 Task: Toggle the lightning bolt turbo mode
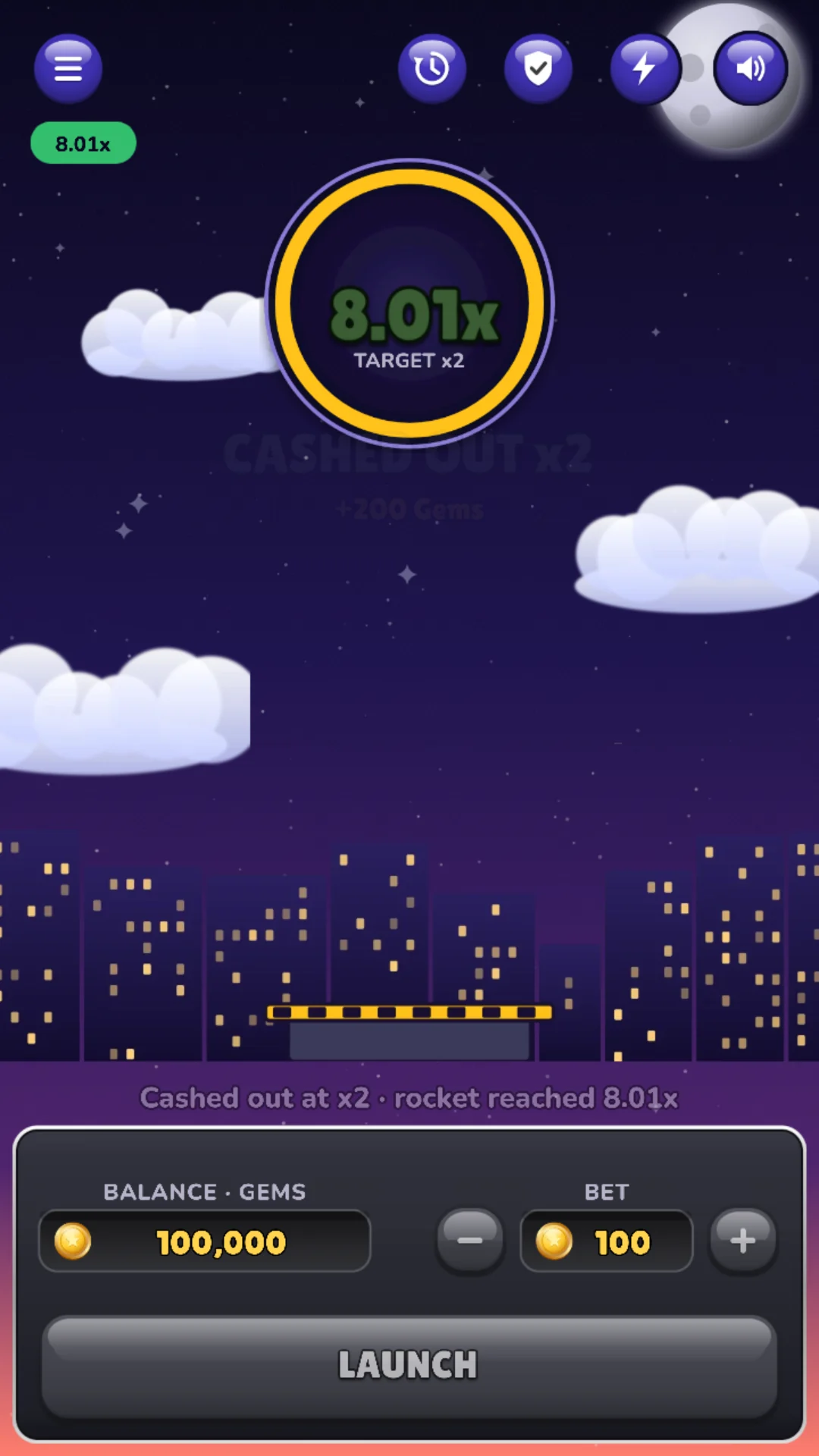point(645,68)
